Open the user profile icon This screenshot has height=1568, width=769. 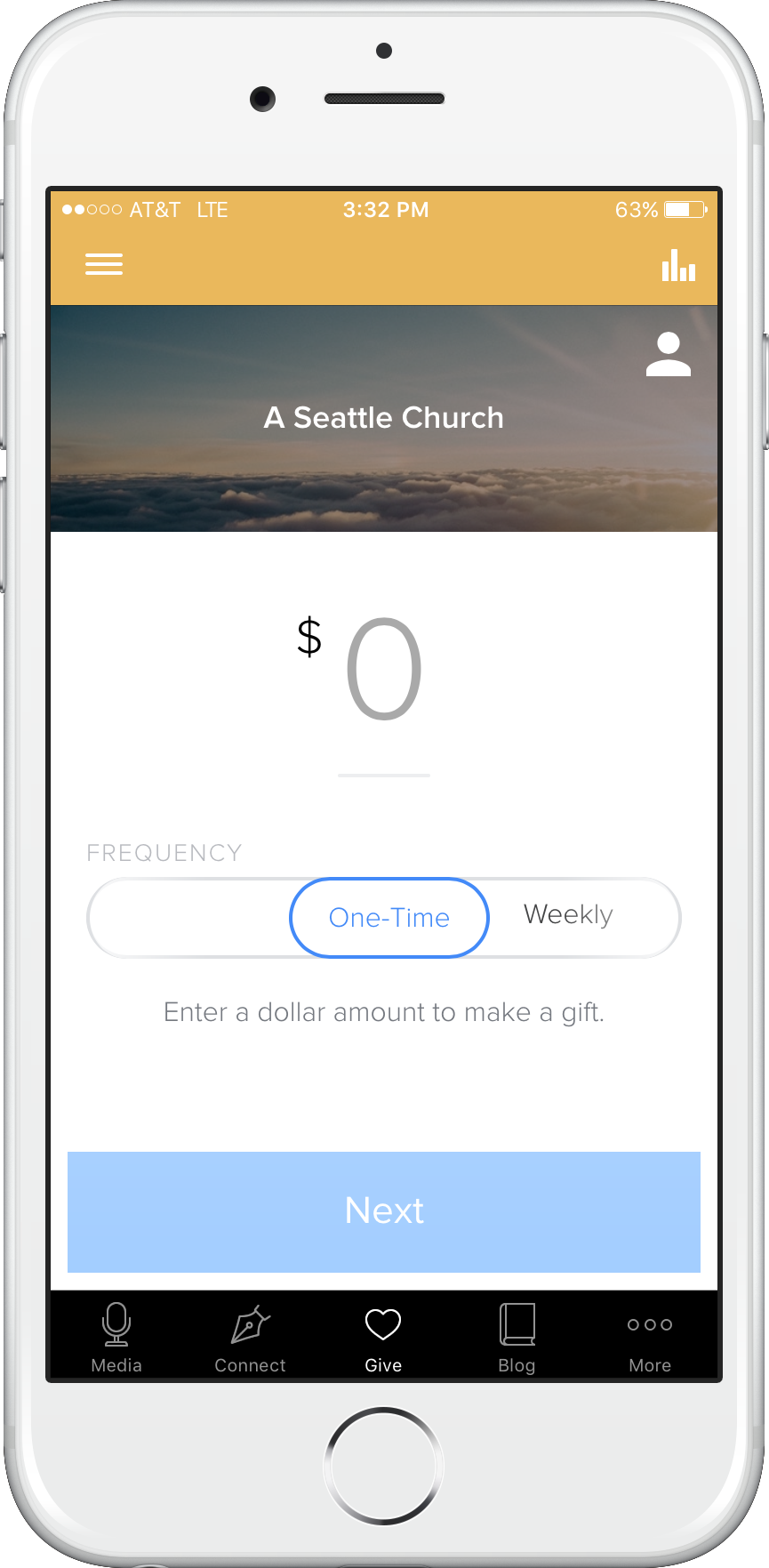(x=669, y=355)
